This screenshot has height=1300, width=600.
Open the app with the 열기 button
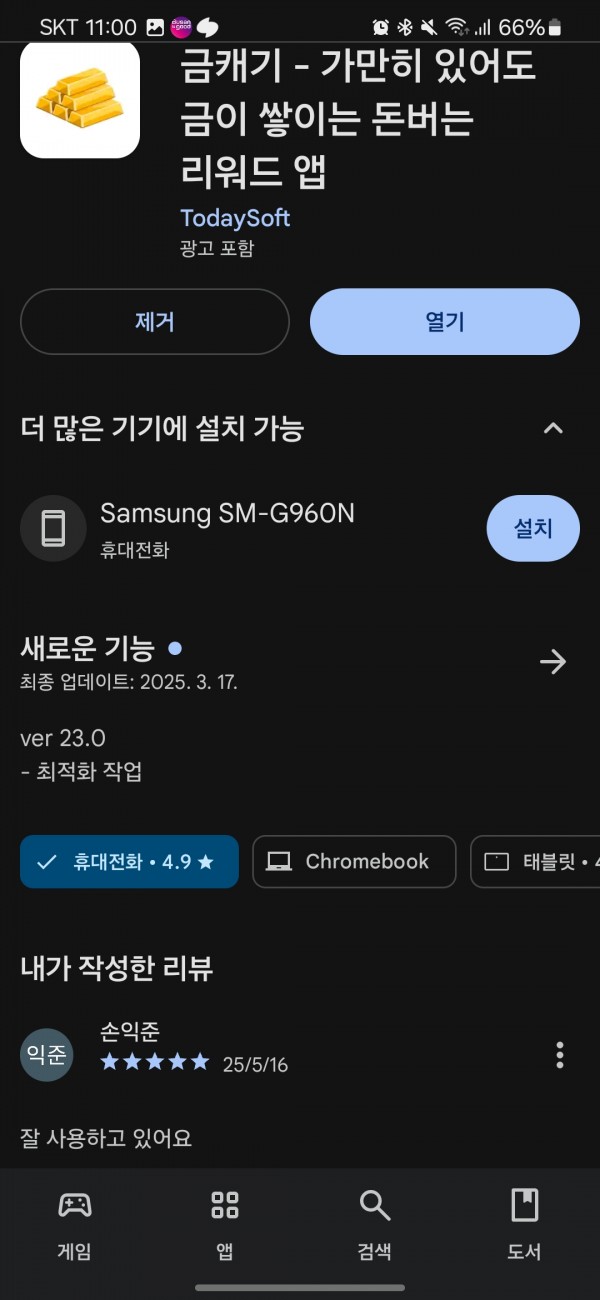coord(445,322)
